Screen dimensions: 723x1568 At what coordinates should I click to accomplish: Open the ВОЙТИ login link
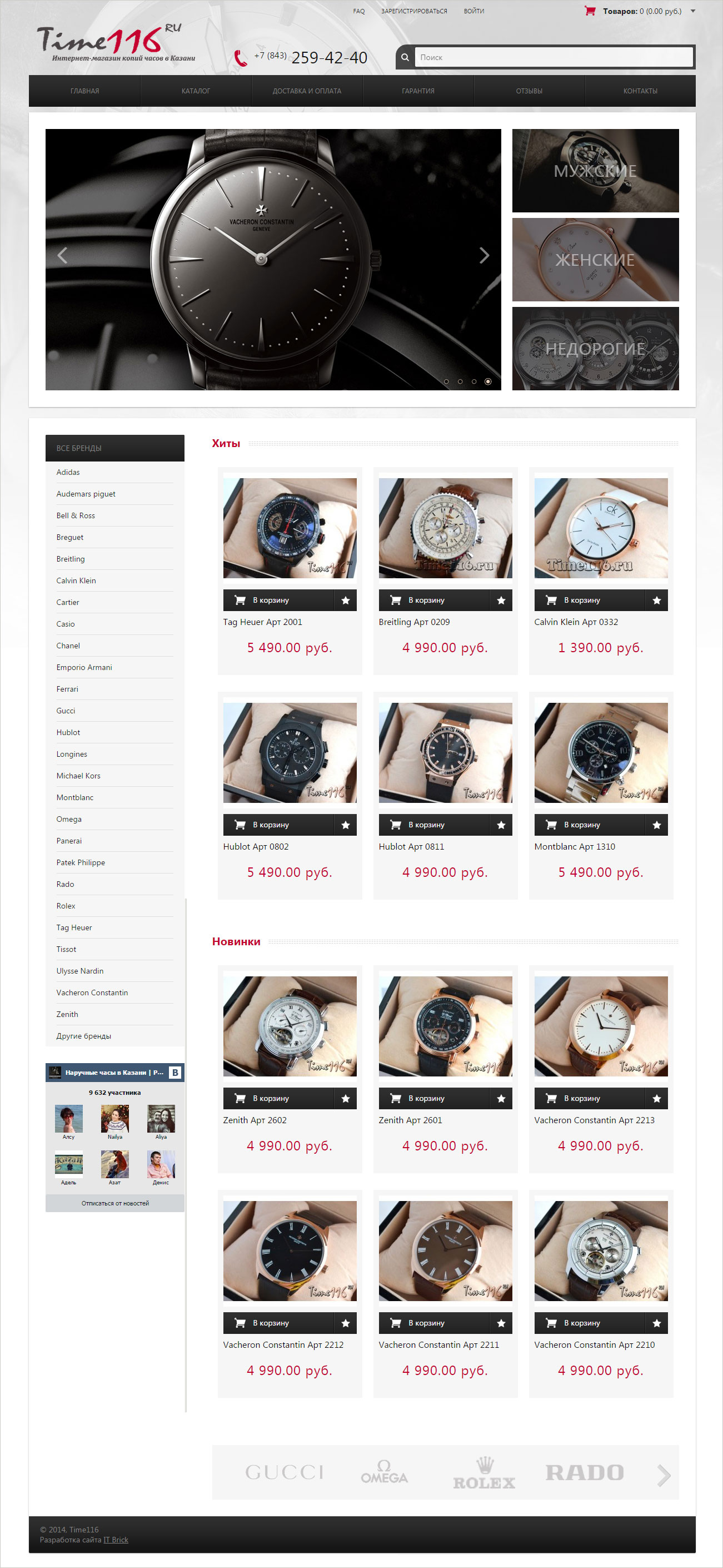point(473,11)
